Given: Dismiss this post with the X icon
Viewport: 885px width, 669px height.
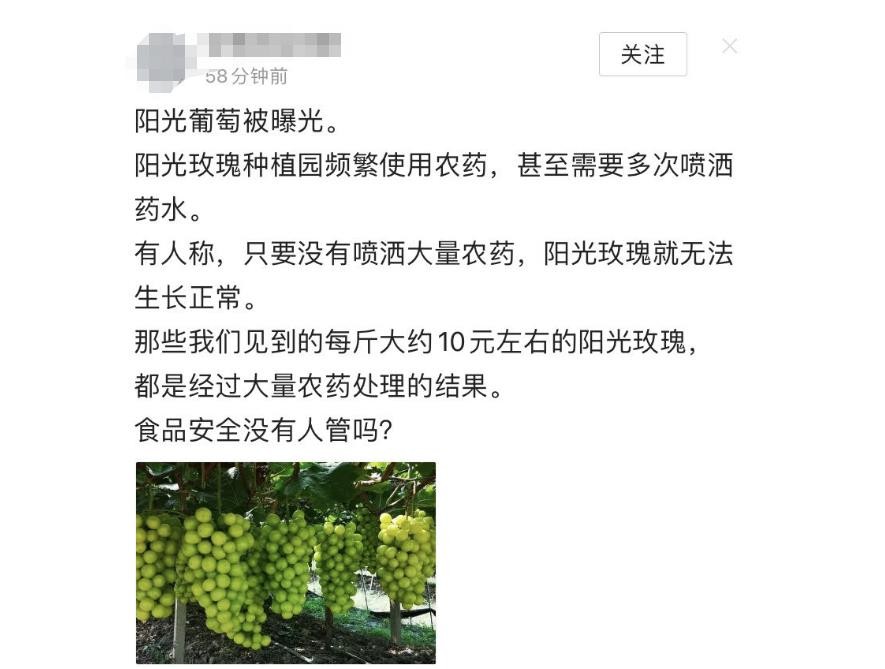Looking at the screenshot, I should tap(730, 46).
